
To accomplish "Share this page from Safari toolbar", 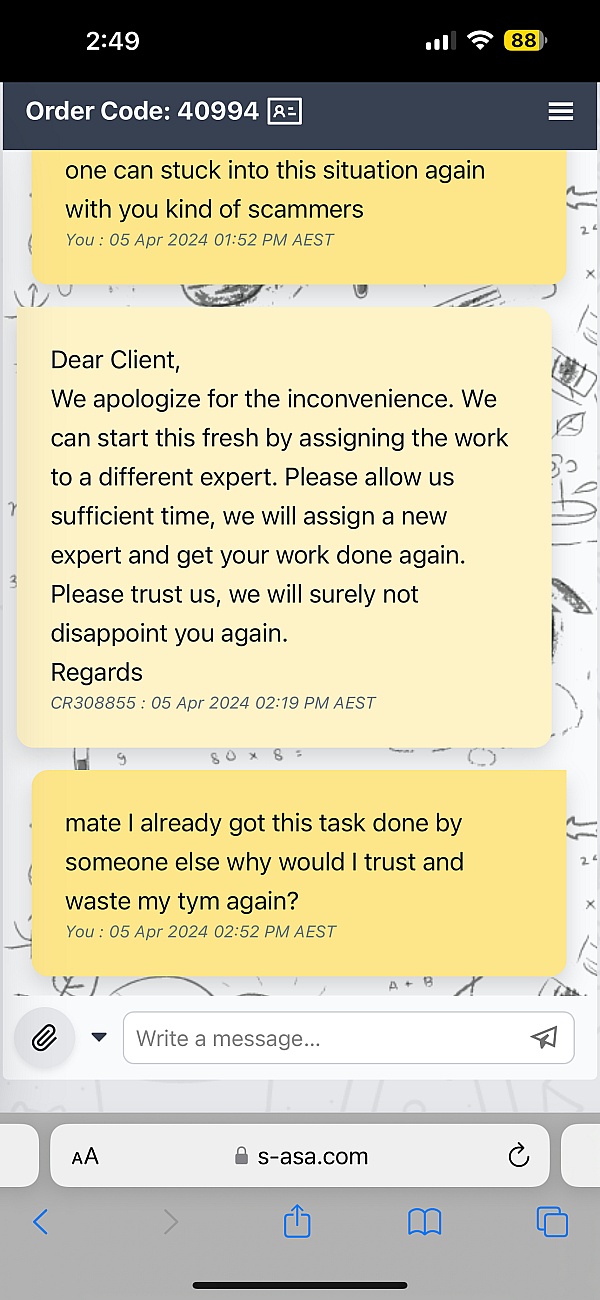I will [297, 1221].
